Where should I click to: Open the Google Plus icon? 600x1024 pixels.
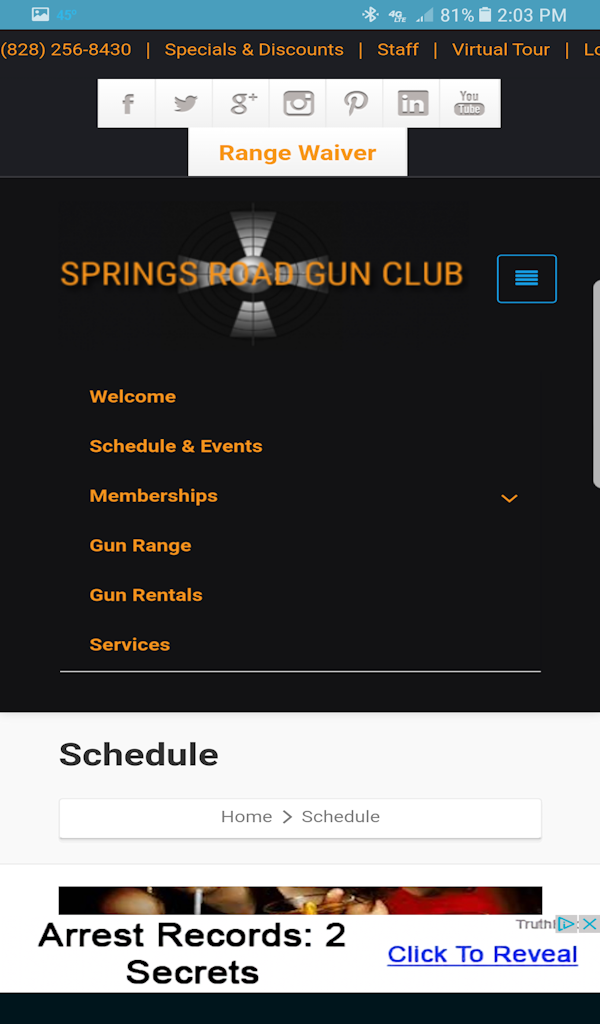[x=242, y=103]
